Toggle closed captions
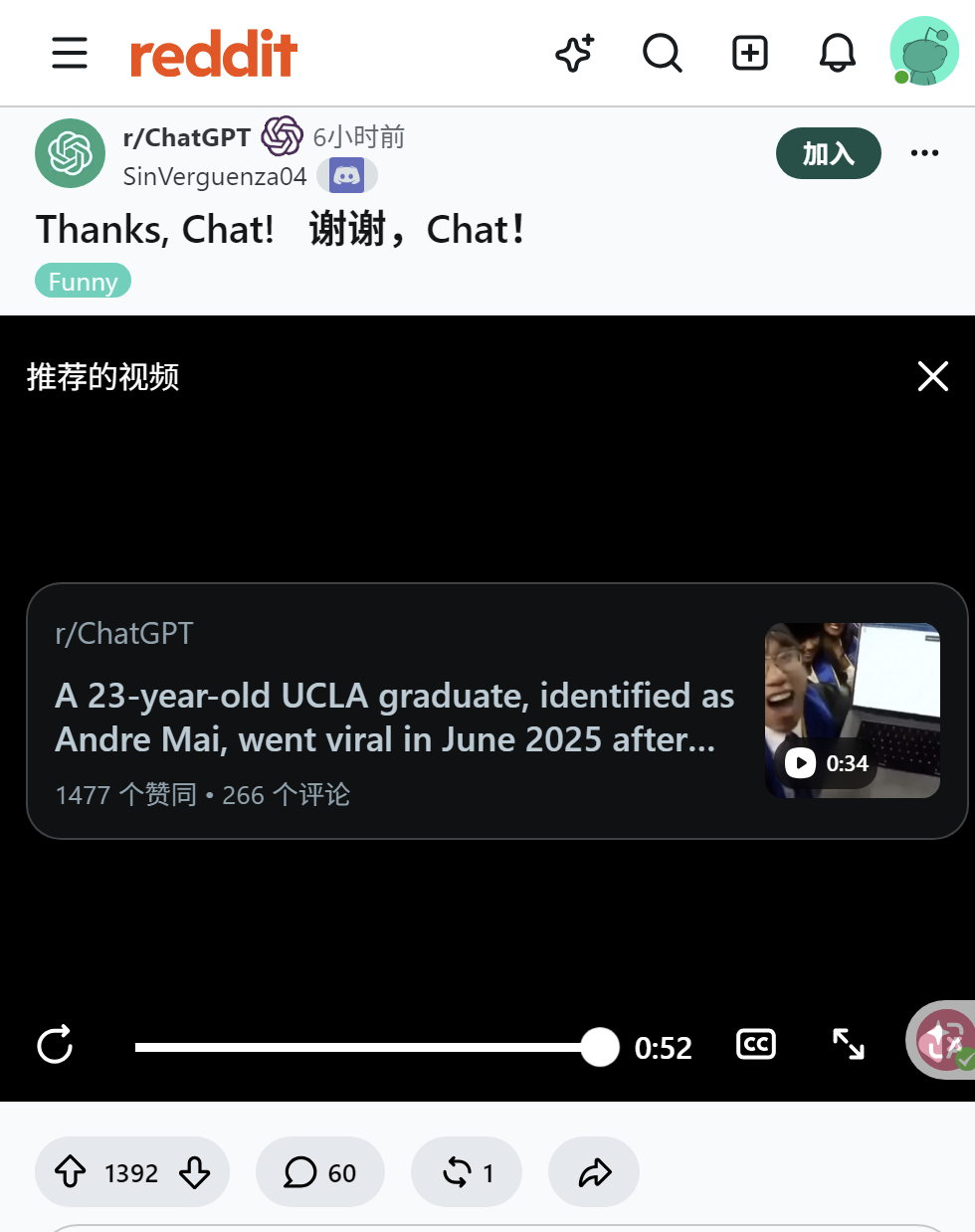The height and width of the screenshot is (1232, 975). (x=756, y=1045)
